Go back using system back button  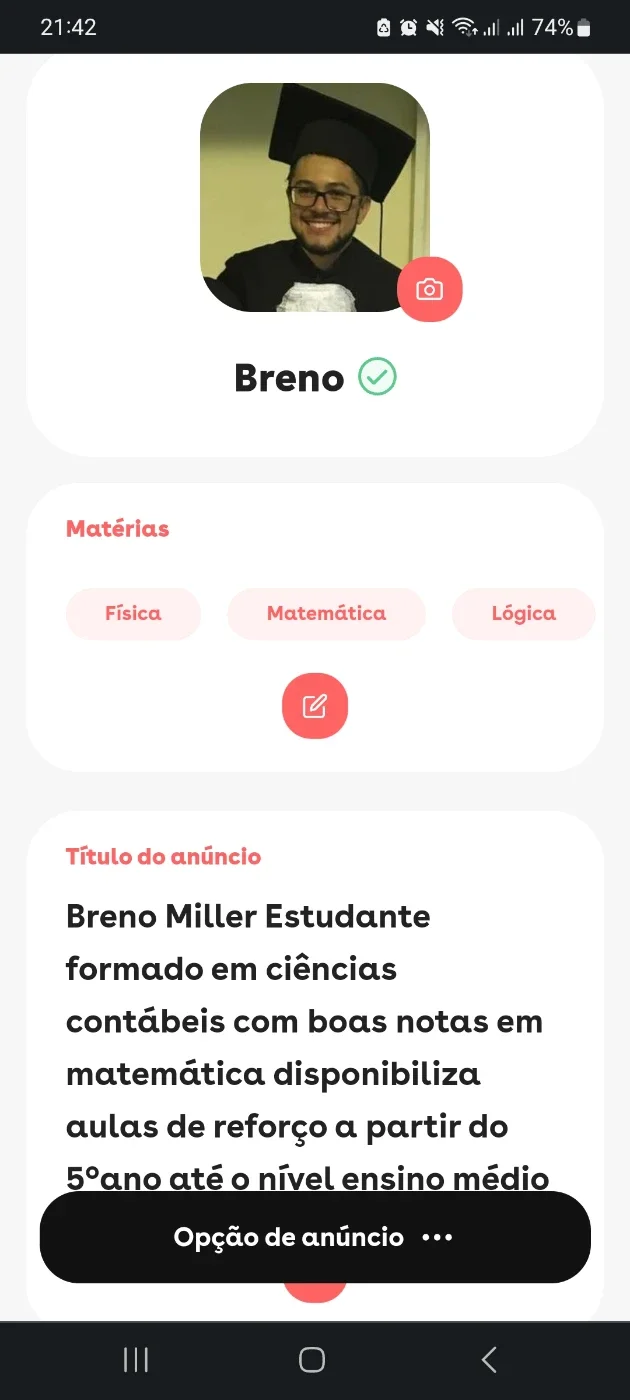coord(488,1359)
